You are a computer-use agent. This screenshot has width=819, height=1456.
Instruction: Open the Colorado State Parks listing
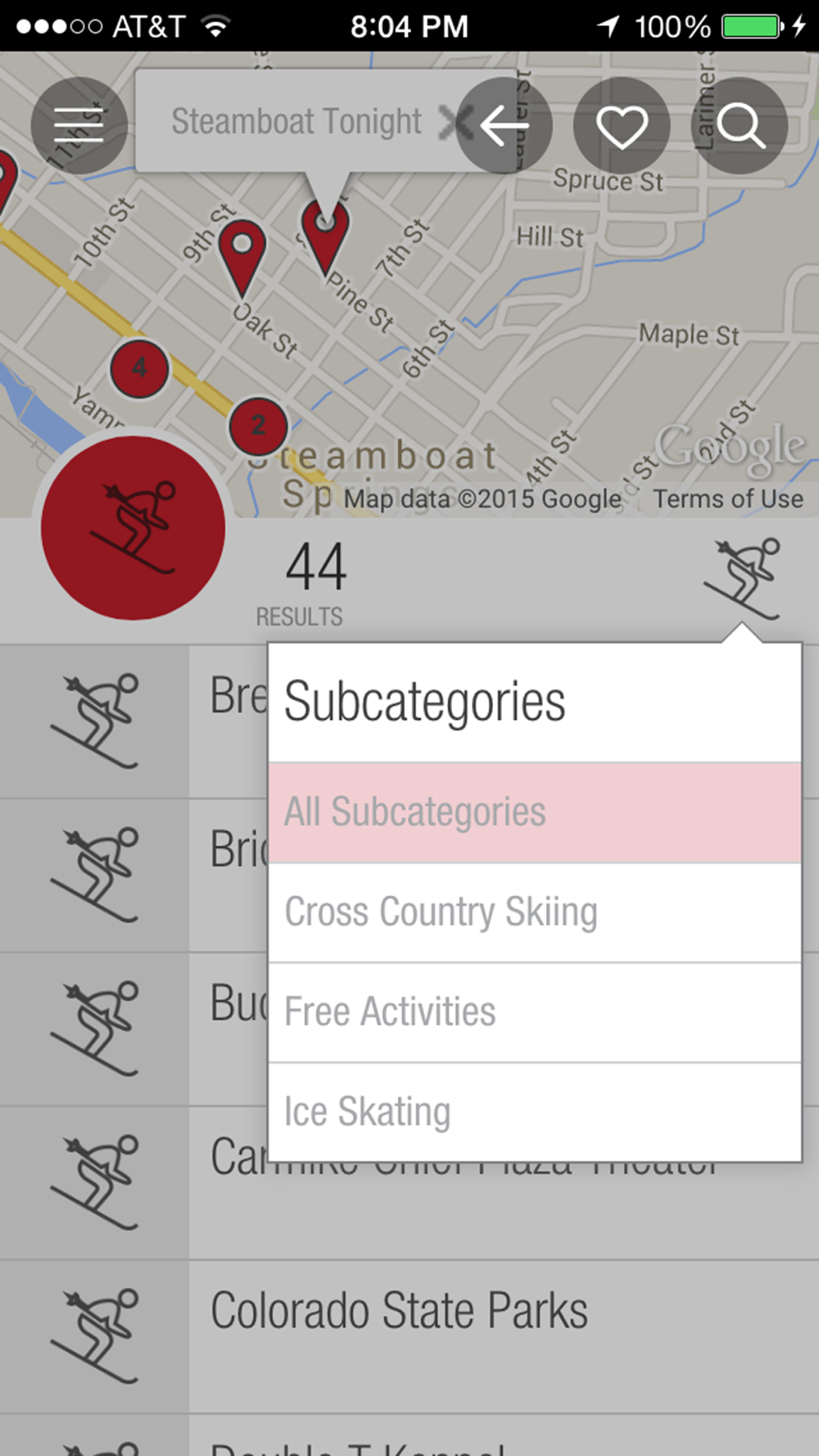(409, 1336)
